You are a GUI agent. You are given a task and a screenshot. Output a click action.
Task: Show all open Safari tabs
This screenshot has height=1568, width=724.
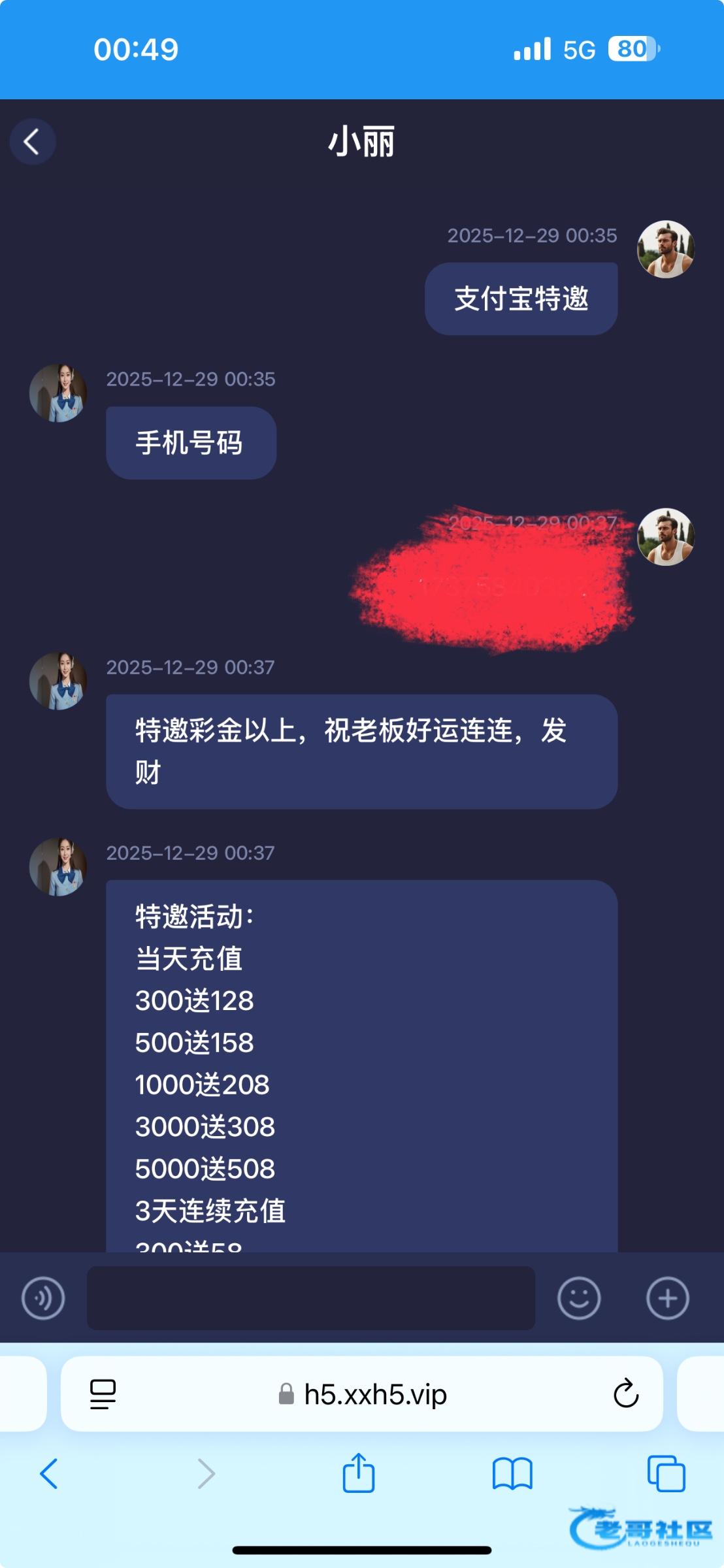(666, 1474)
